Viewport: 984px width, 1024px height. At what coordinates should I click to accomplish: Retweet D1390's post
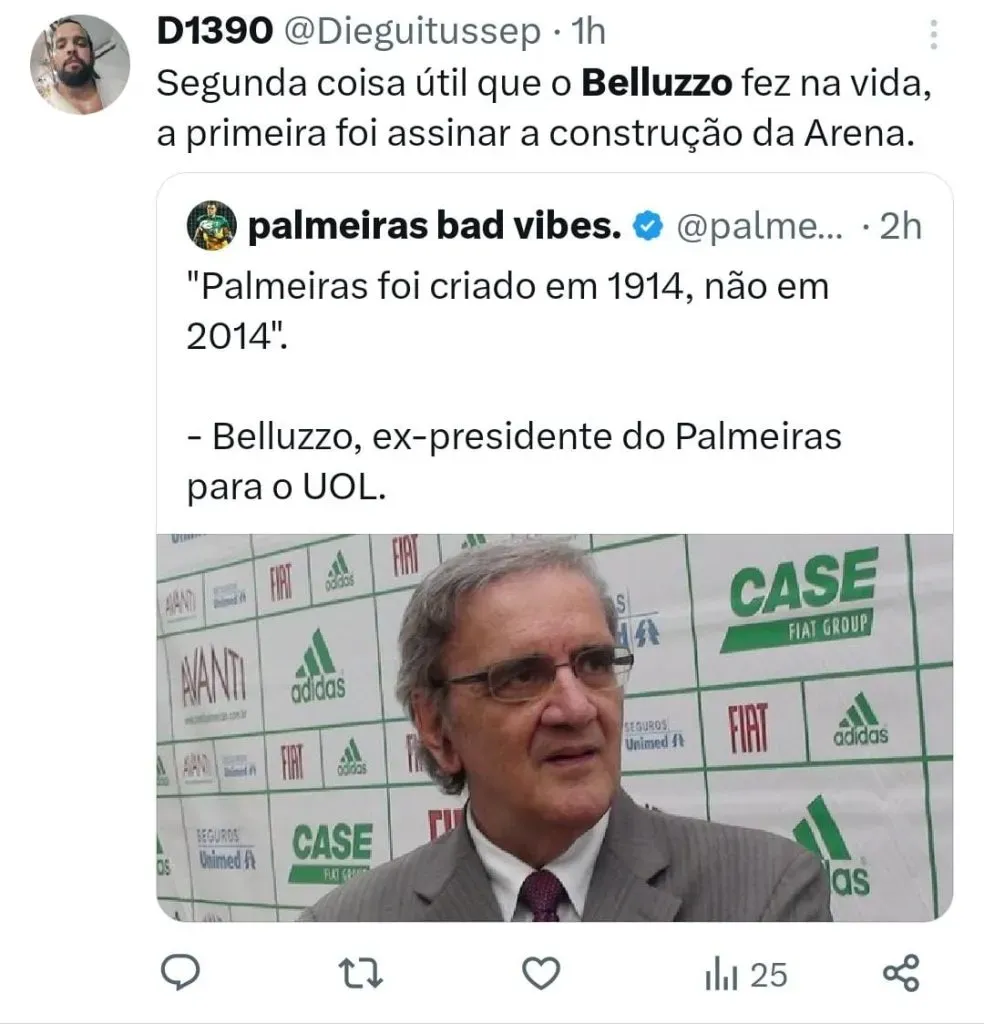point(362,973)
